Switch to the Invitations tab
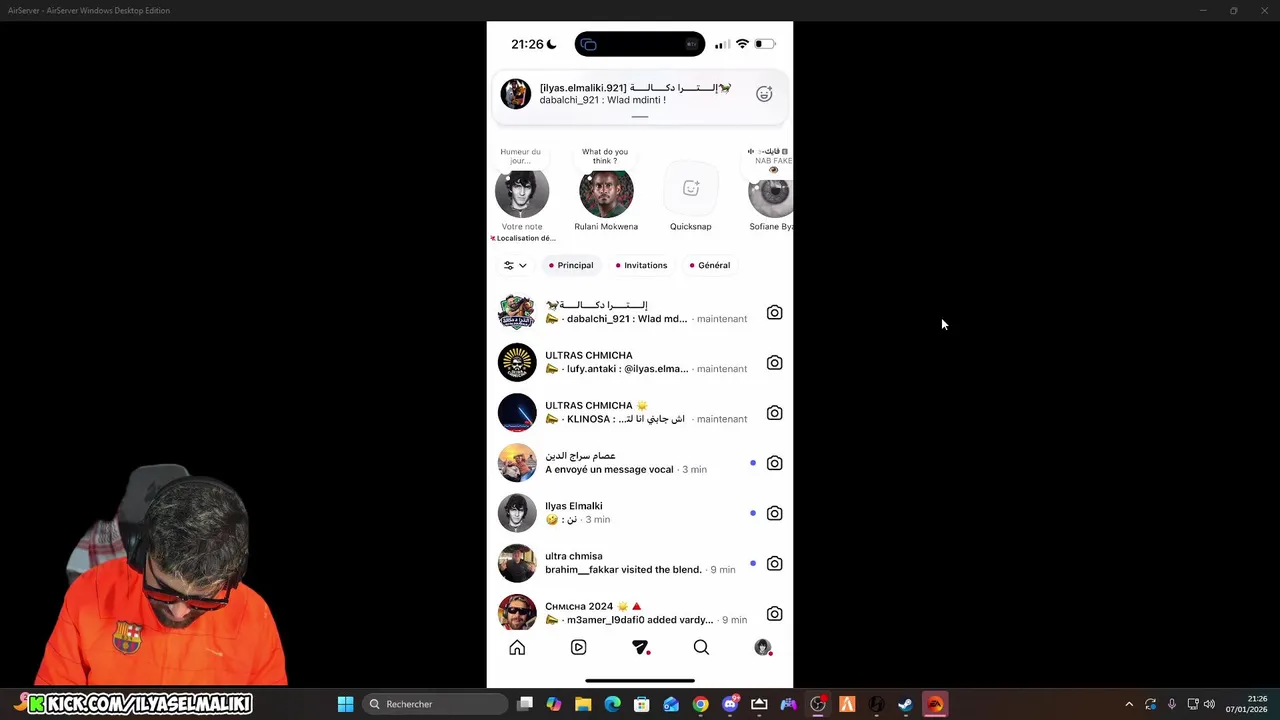Screen dimensions: 1280x720 pos(641,265)
